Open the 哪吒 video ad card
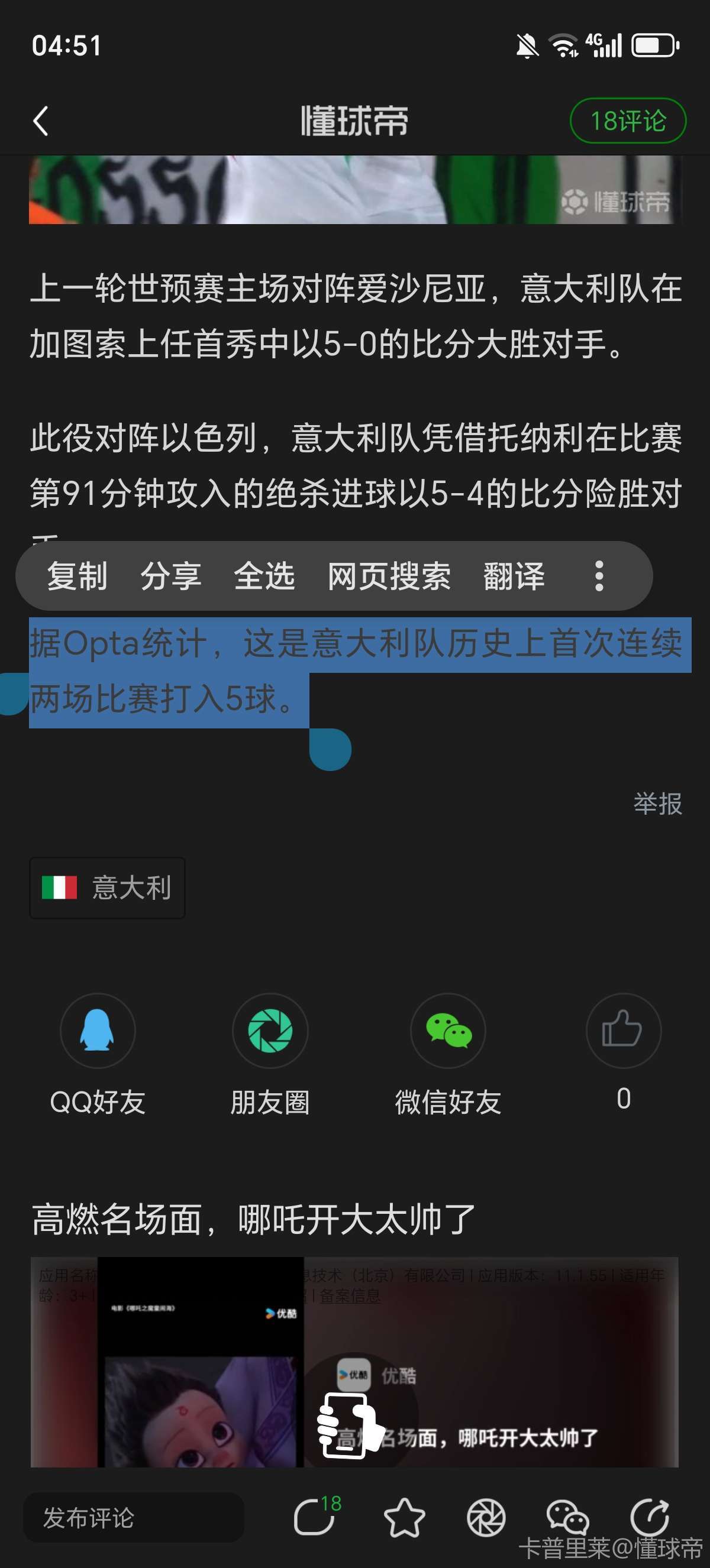This screenshot has height=1568, width=710. click(354, 1361)
